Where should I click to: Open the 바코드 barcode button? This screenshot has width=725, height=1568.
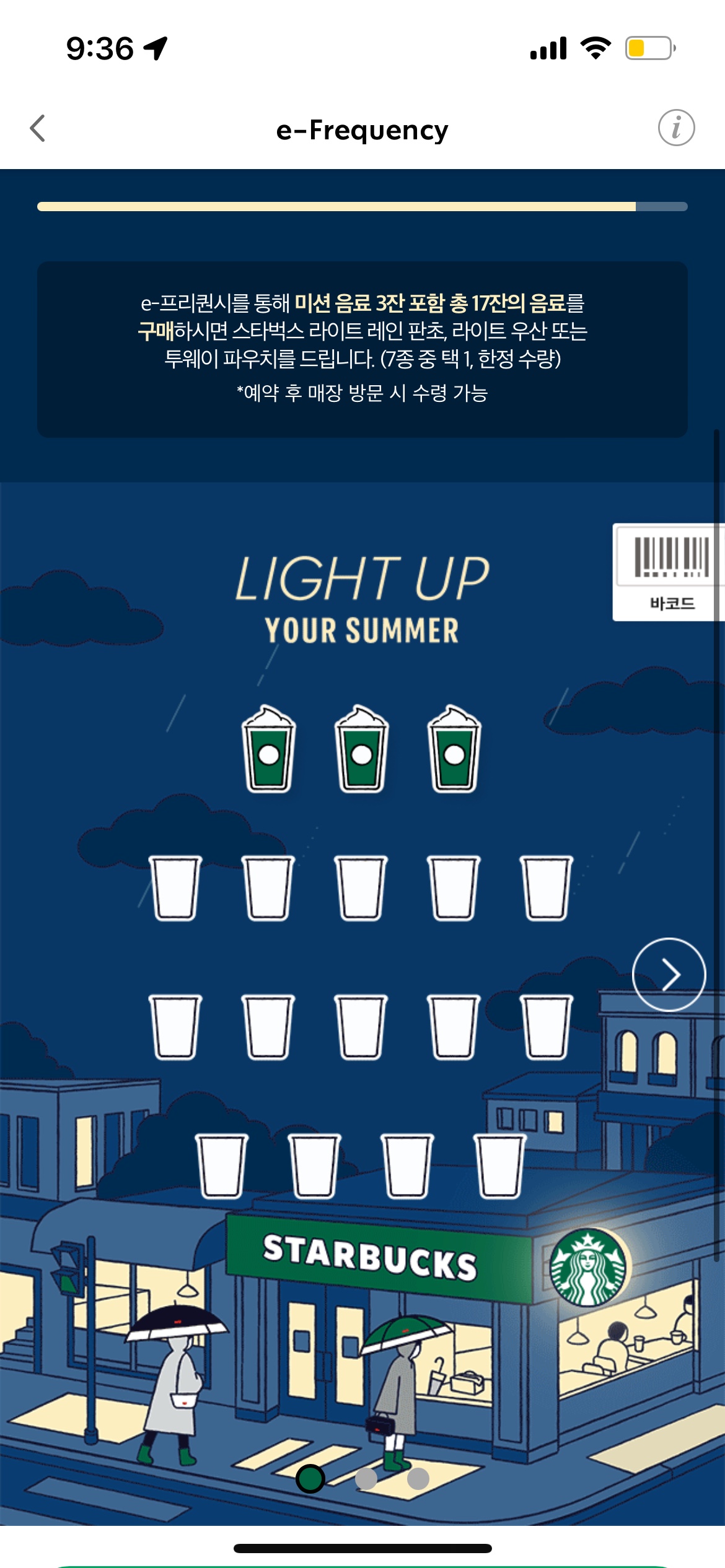669,572
